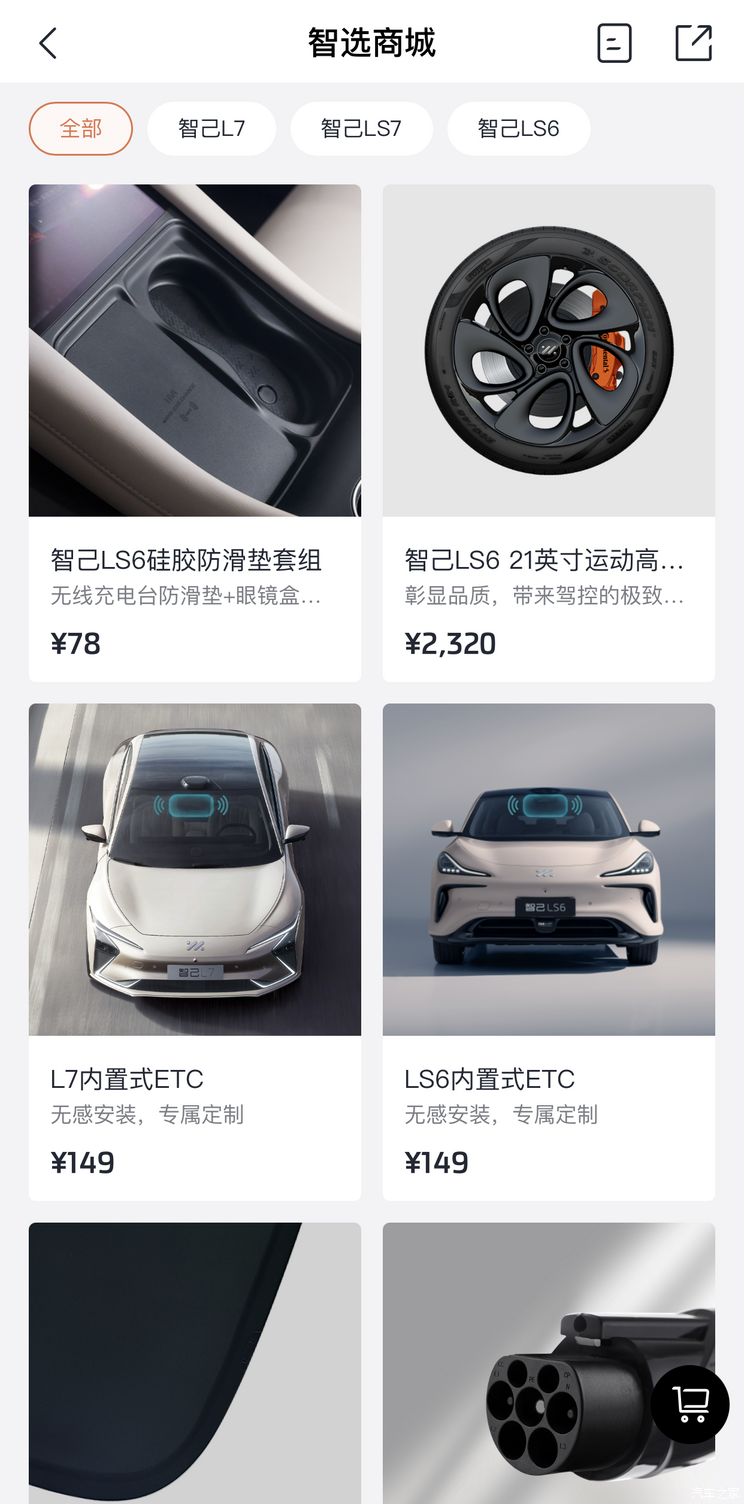Go back from 智选商城
The width and height of the screenshot is (744, 1504).
click(x=47, y=43)
